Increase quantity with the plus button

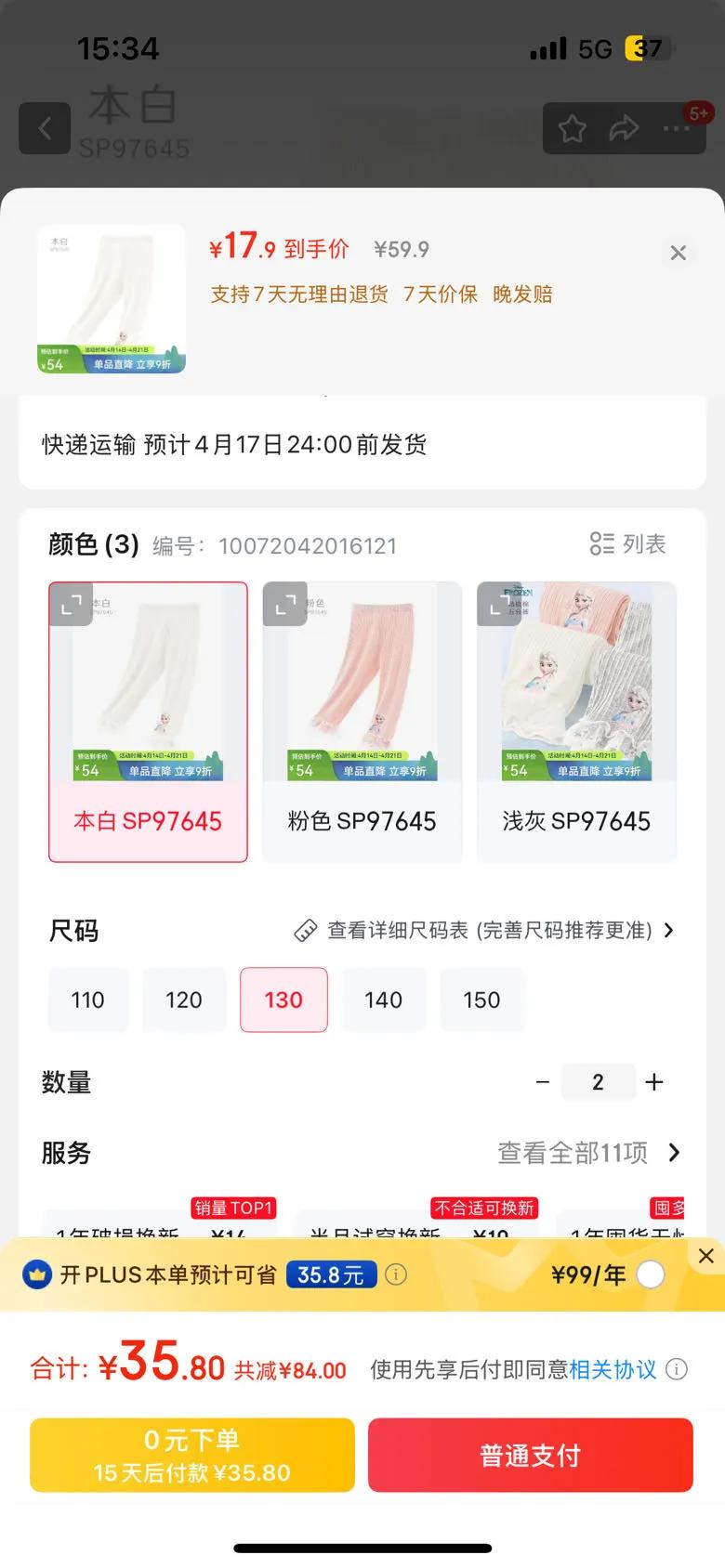[654, 1081]
